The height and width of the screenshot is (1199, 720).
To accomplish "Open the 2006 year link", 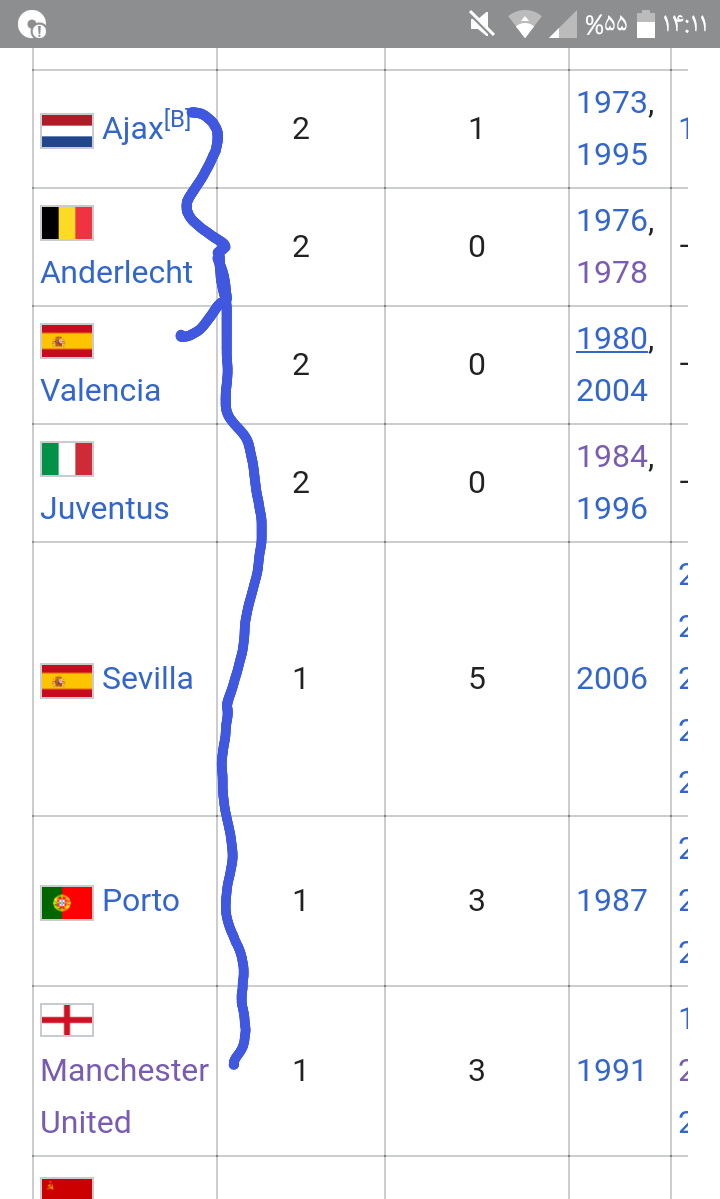I will pos(611,678).
